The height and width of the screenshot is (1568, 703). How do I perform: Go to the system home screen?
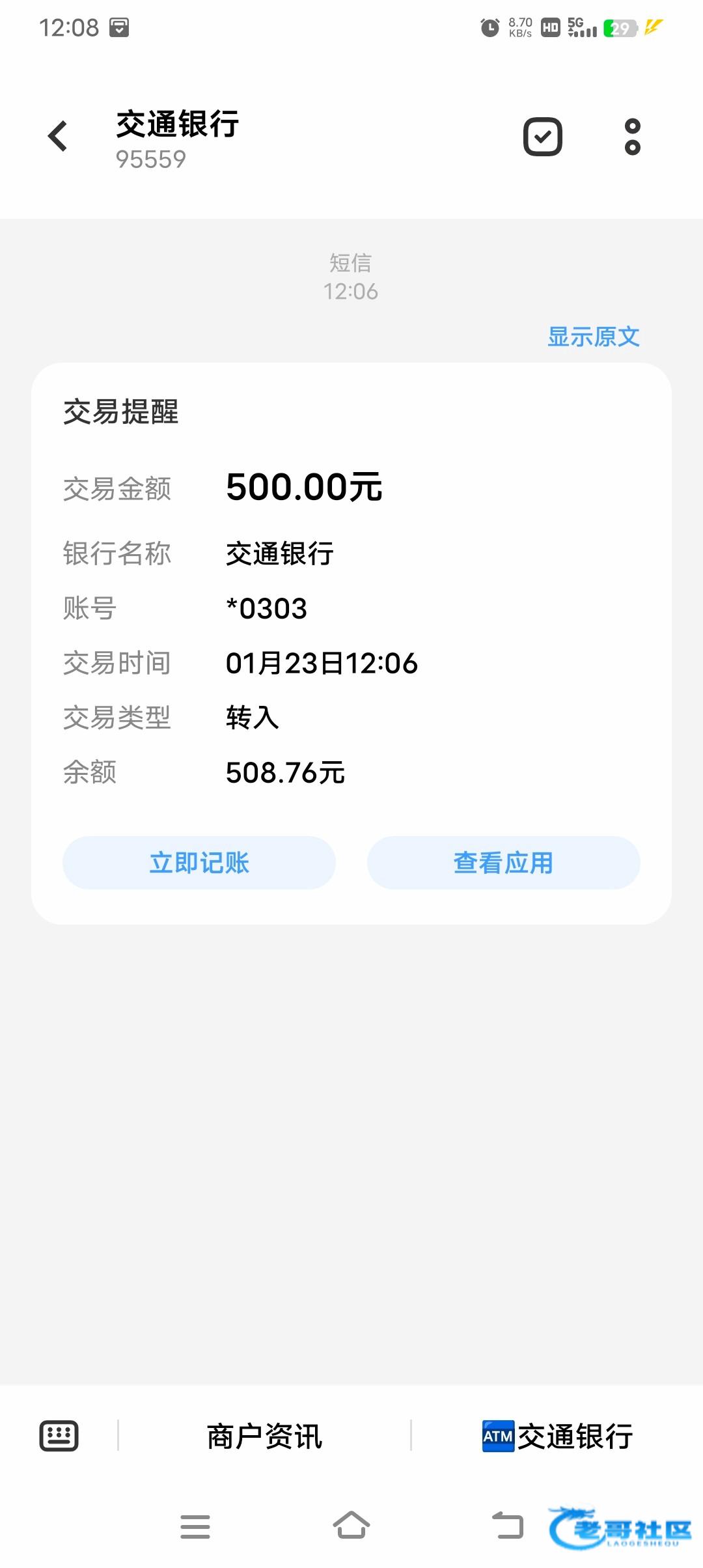point(351,1526)
